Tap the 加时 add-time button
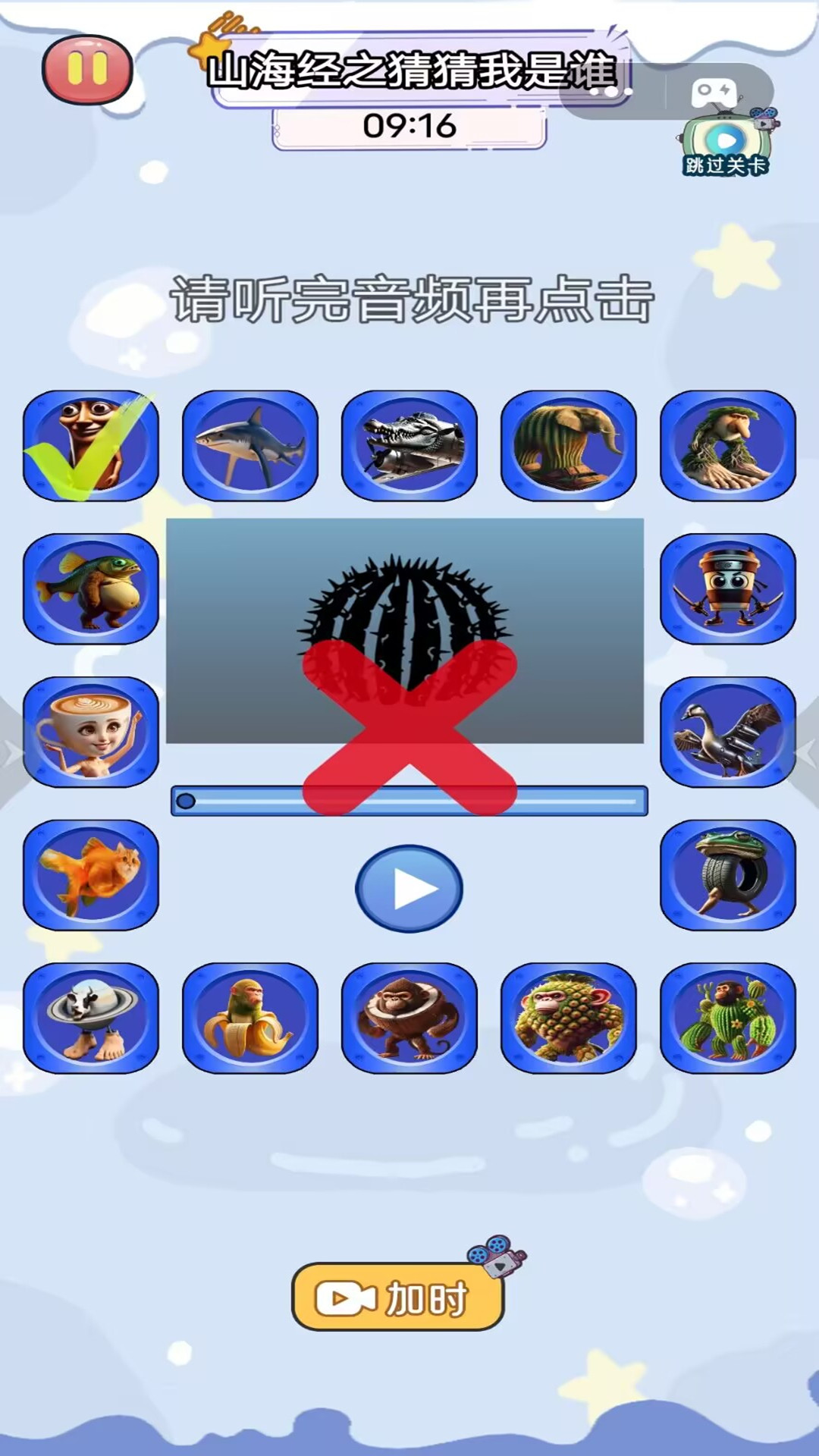The width and height of the screenshot is (819, 1456). click(398, 1298)
